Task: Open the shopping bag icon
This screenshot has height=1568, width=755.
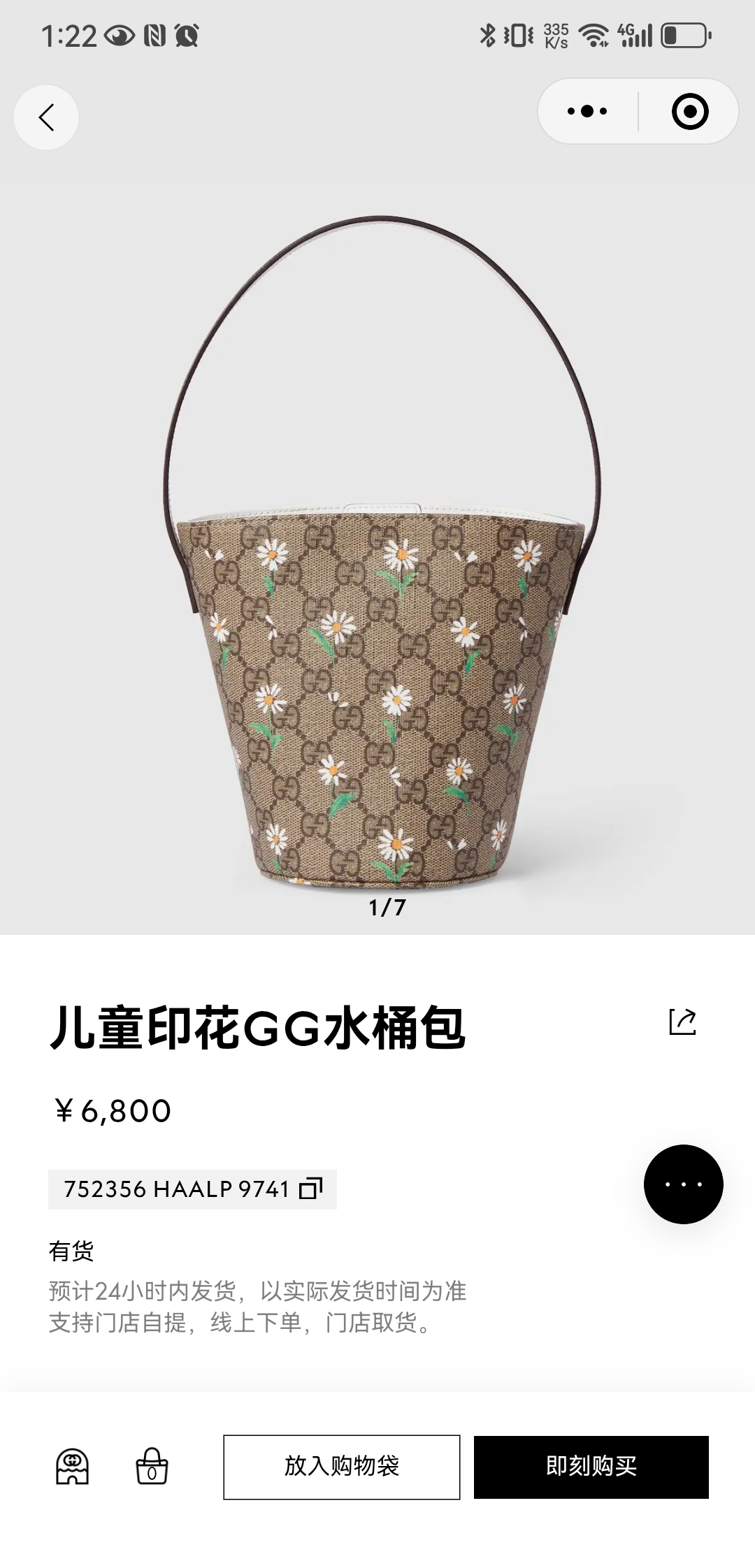Action: pyautogui.click(x=152, y=1467)
